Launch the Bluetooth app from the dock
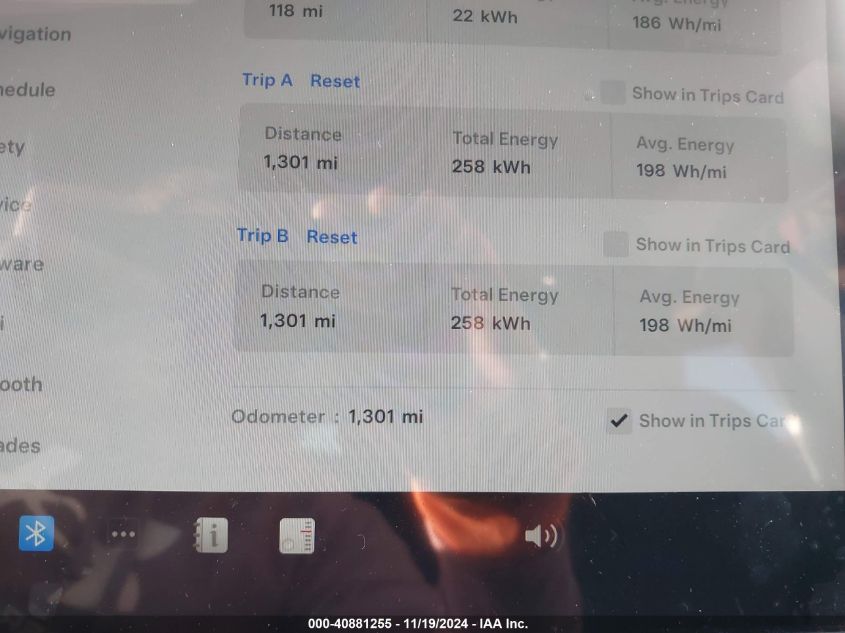The height and width of the screenshot is (633, 845). 36,534
